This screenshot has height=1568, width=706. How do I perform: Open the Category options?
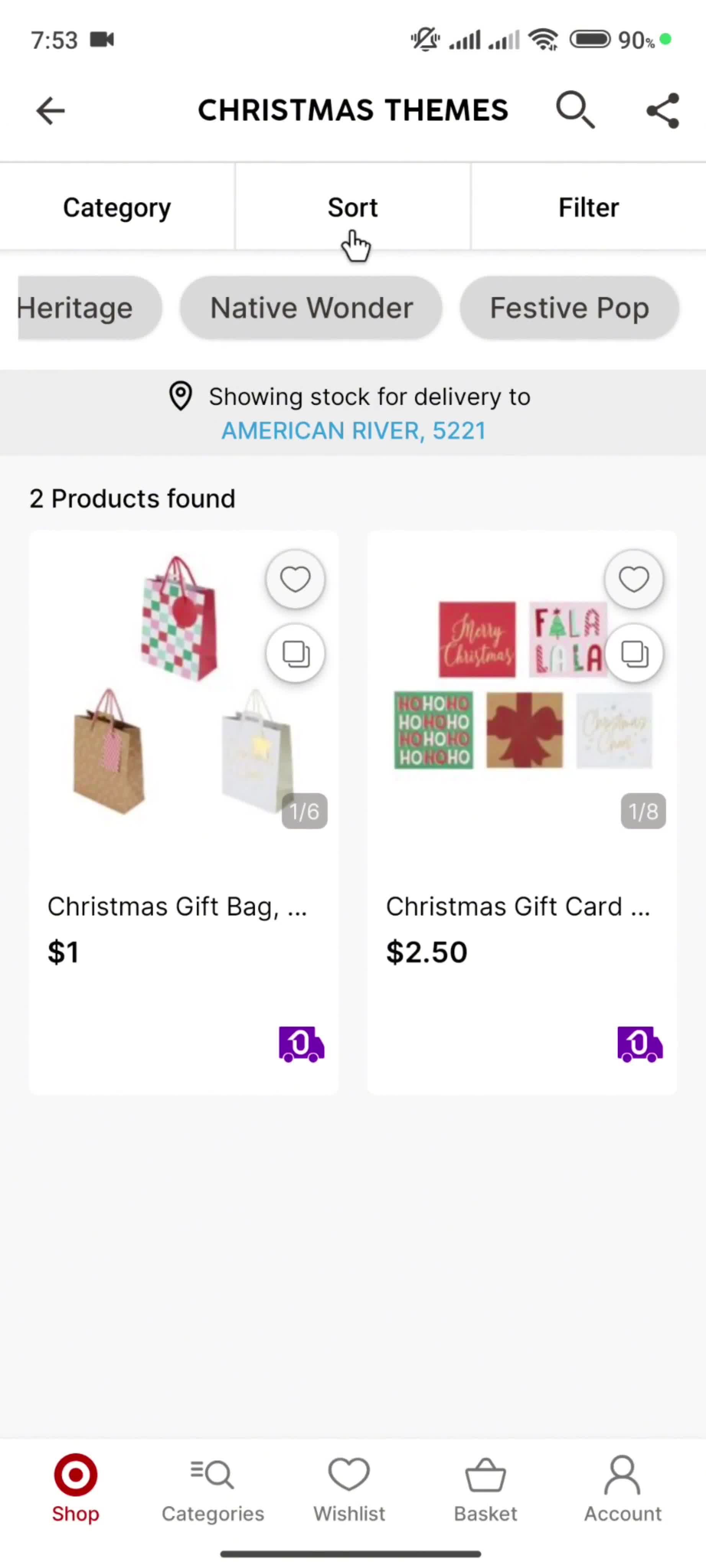(x=117, y=207)
